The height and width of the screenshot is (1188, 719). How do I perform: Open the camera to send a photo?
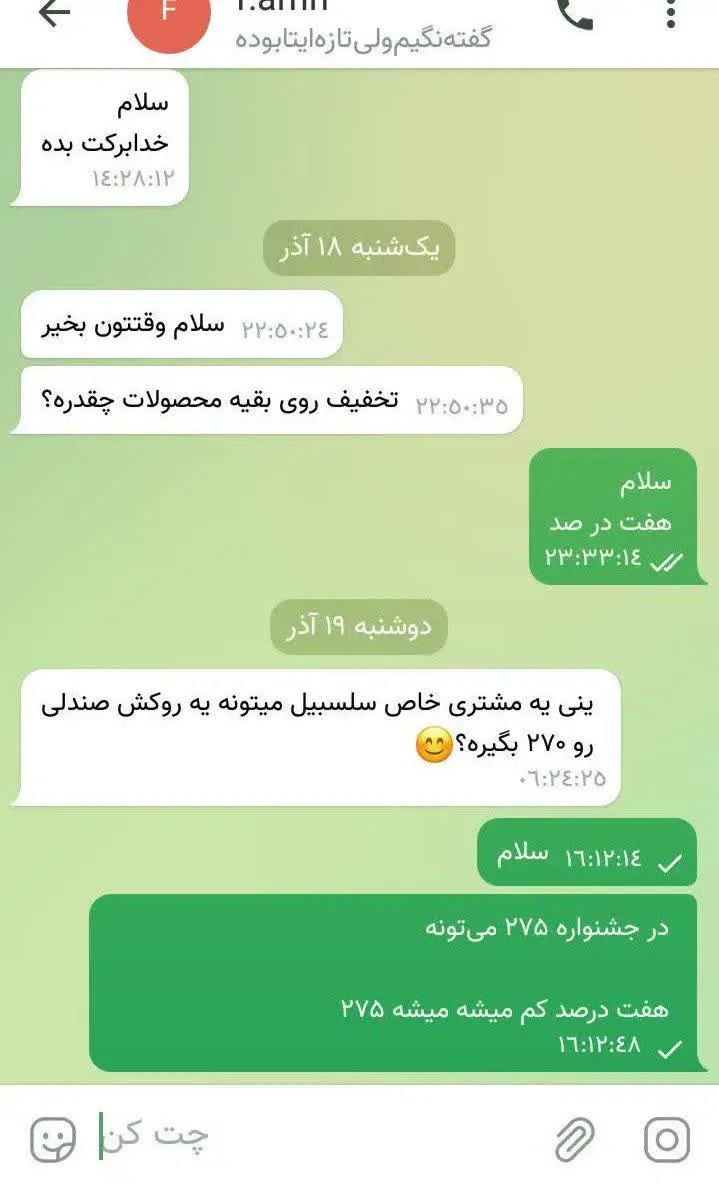click(x=666, y=1139)
